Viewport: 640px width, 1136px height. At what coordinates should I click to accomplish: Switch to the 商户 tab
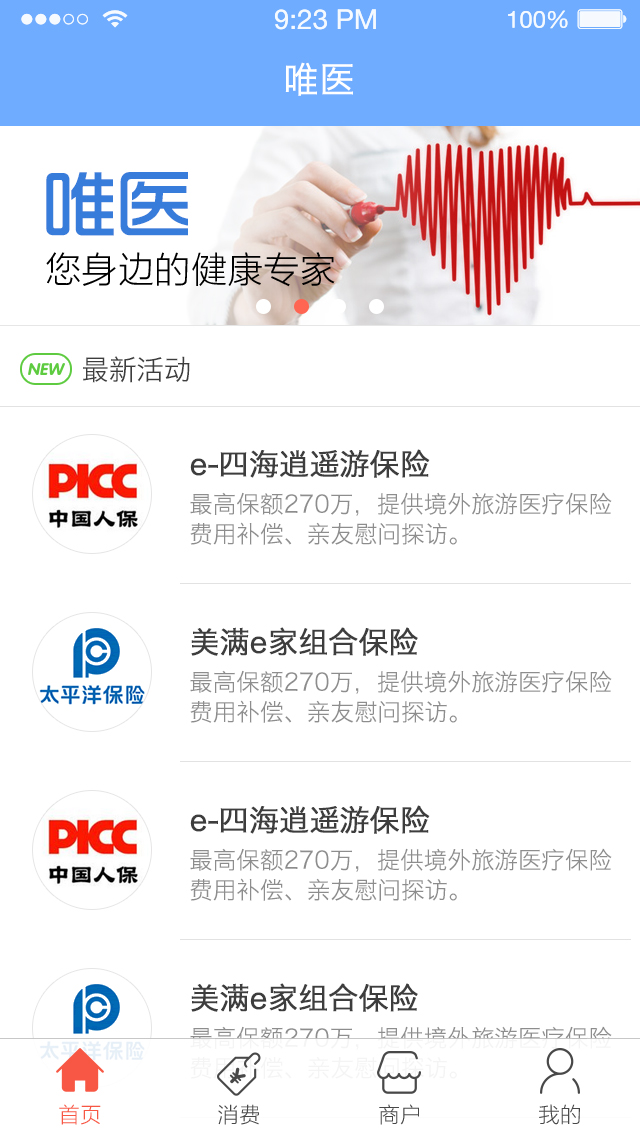pyautogui.click(x=399, y=1088)
